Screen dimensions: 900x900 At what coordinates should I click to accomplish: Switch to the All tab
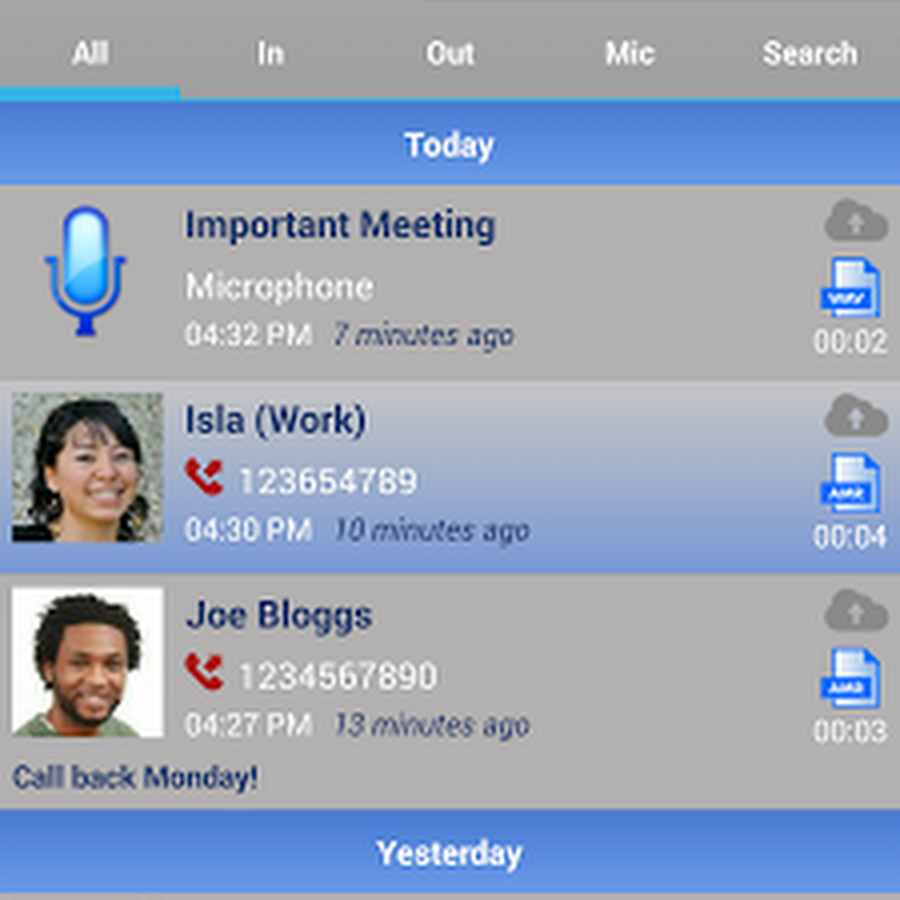point(90,53)
